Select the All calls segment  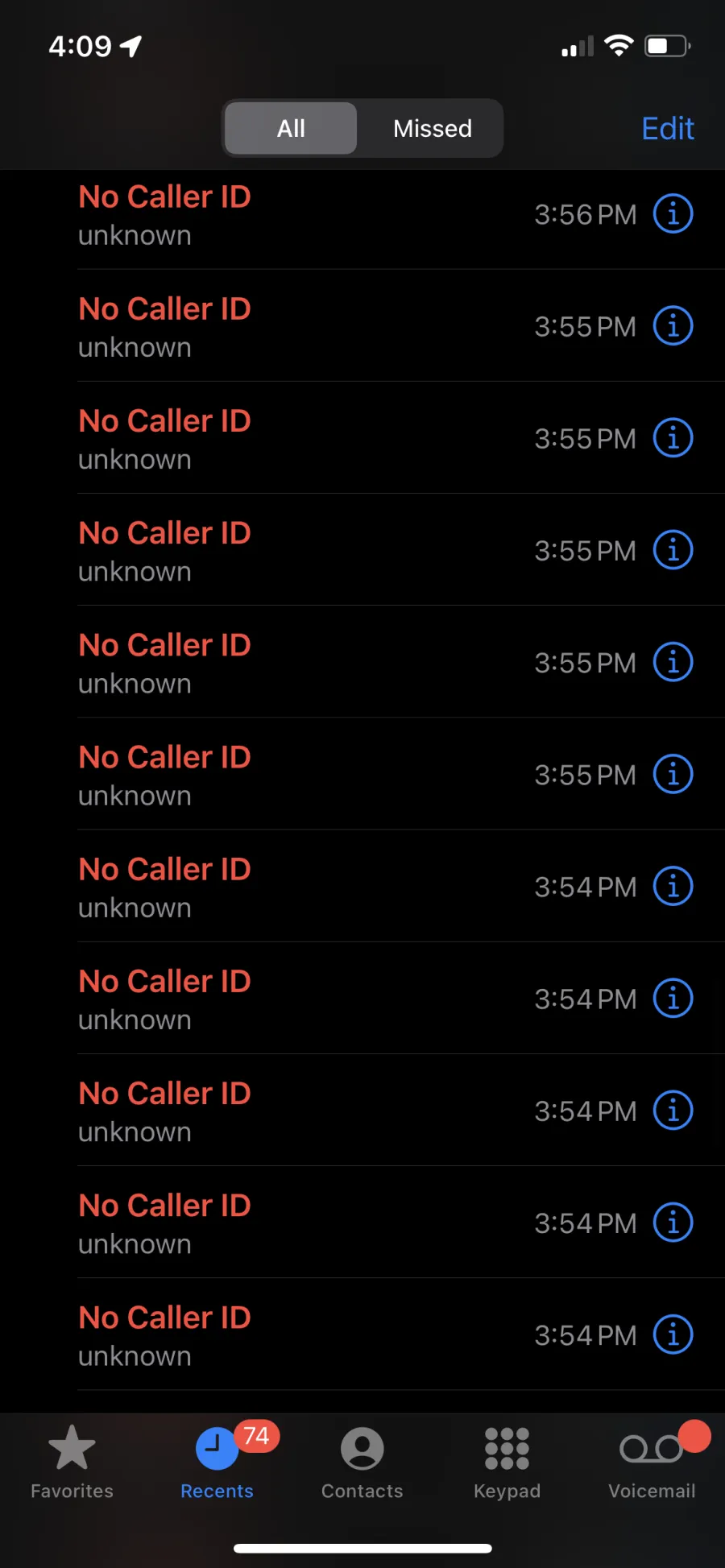tap(291, 128)
